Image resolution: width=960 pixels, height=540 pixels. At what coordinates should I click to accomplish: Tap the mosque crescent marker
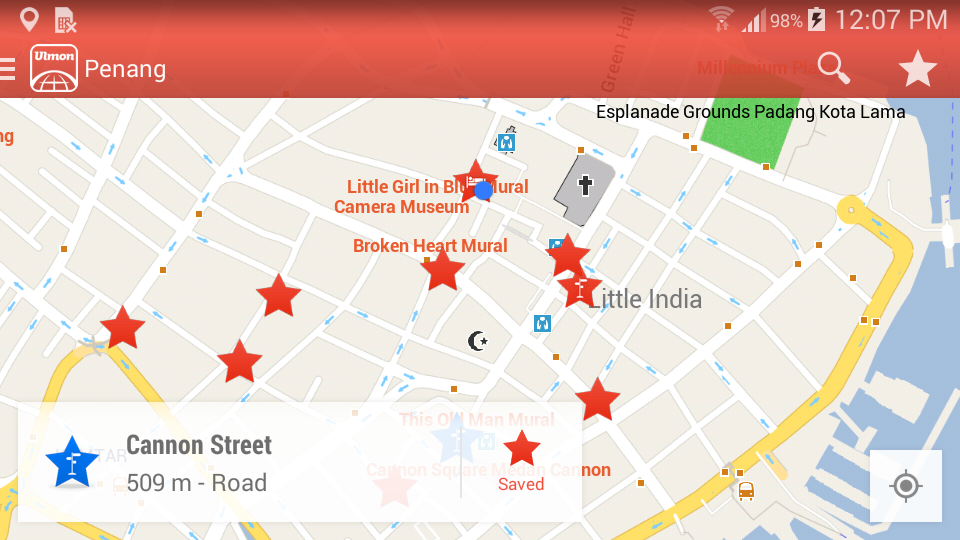click(x=479, y=342)
